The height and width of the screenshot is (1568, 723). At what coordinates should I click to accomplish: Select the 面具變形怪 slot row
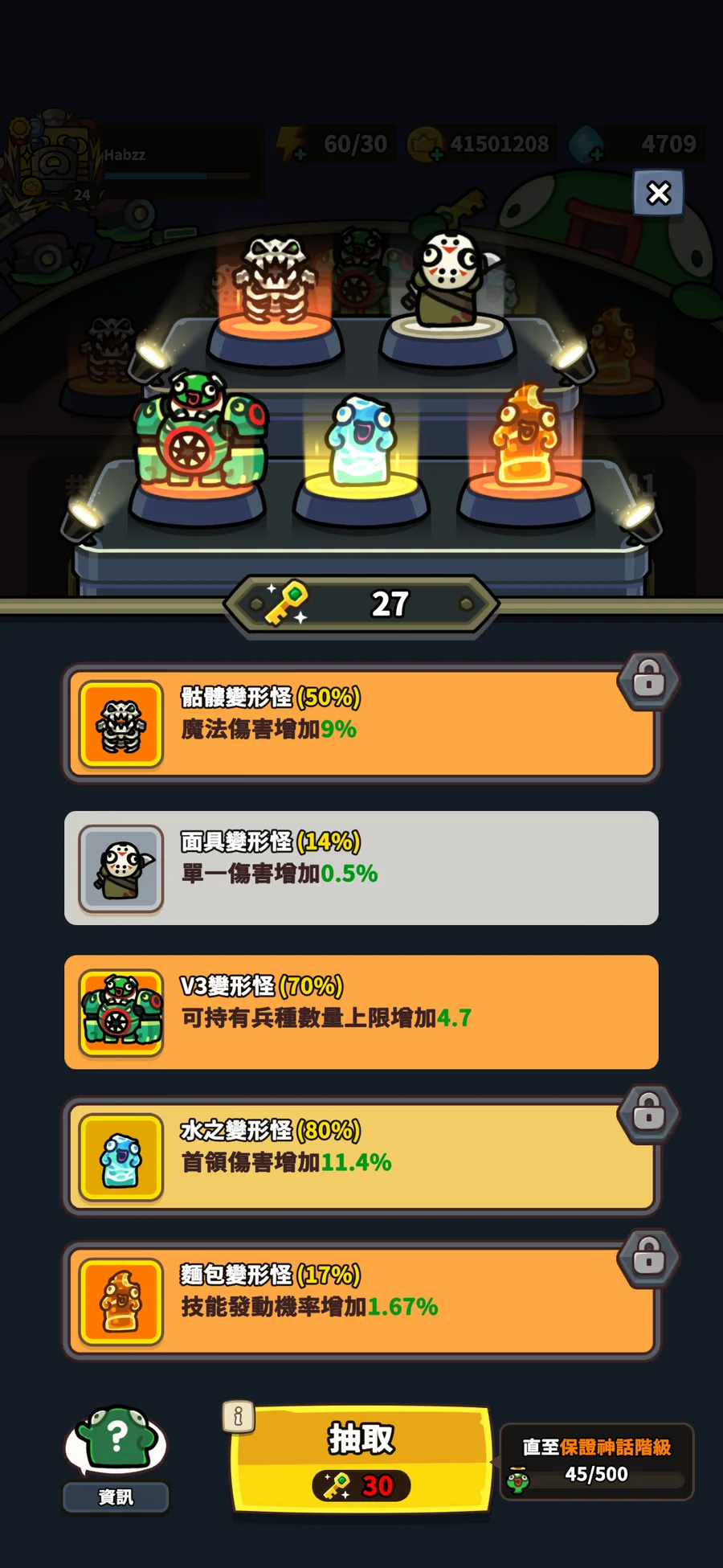tap(361, 868)
